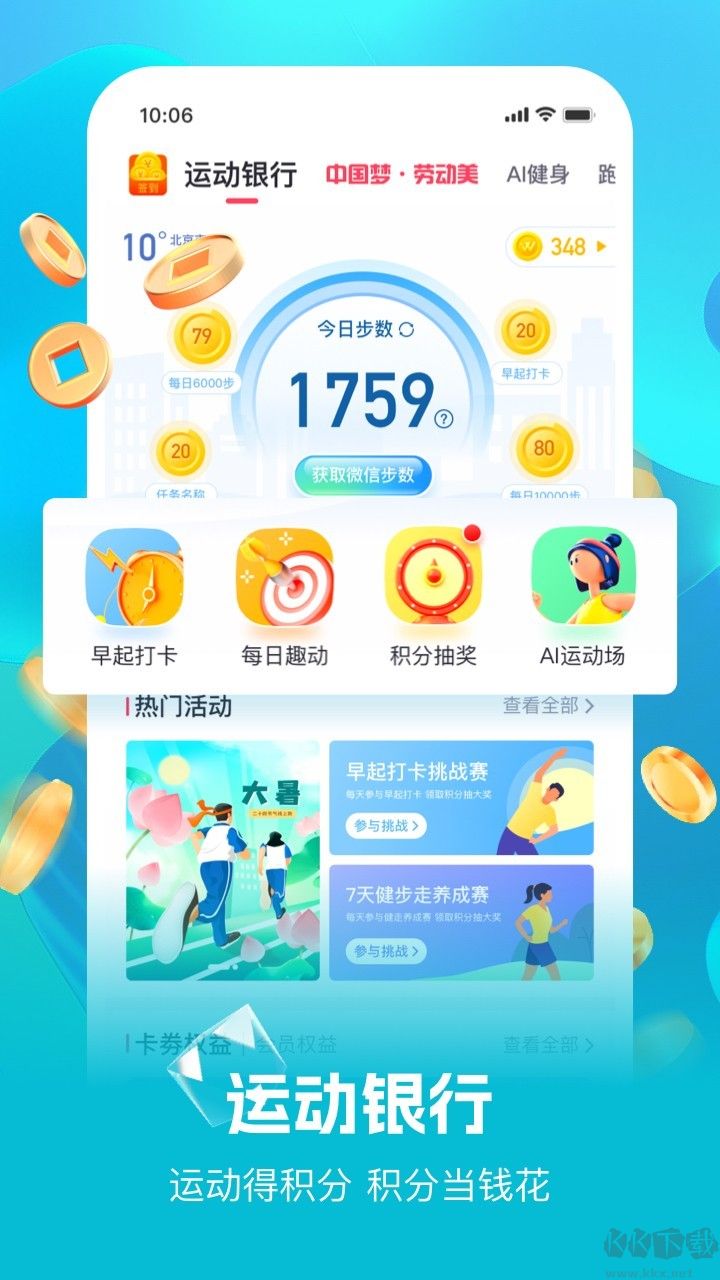
Task: Claim the 20-point 早起打卡 coin reward
Action: 524,332
